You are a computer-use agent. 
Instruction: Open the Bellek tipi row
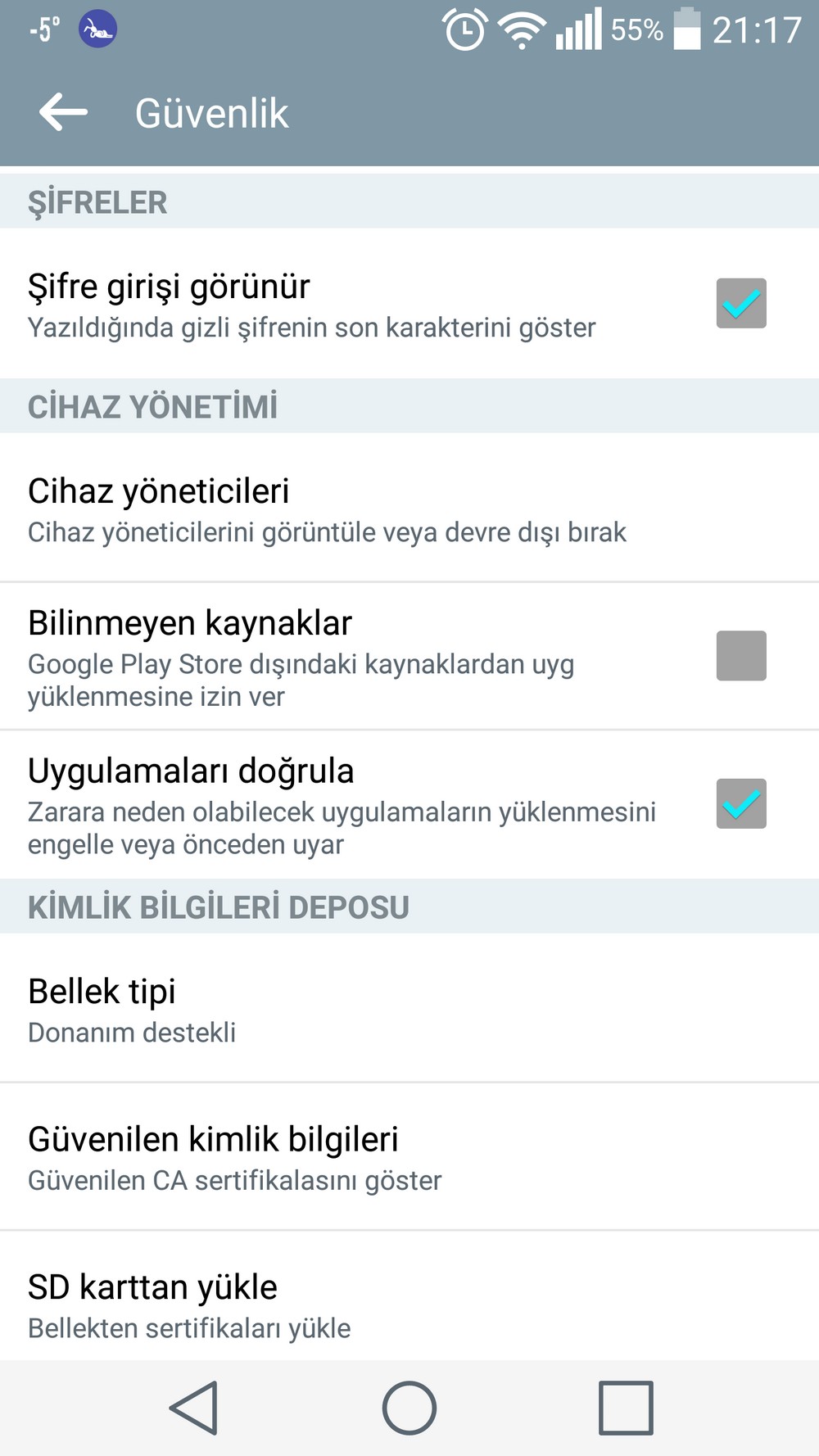click(328, 1009)
